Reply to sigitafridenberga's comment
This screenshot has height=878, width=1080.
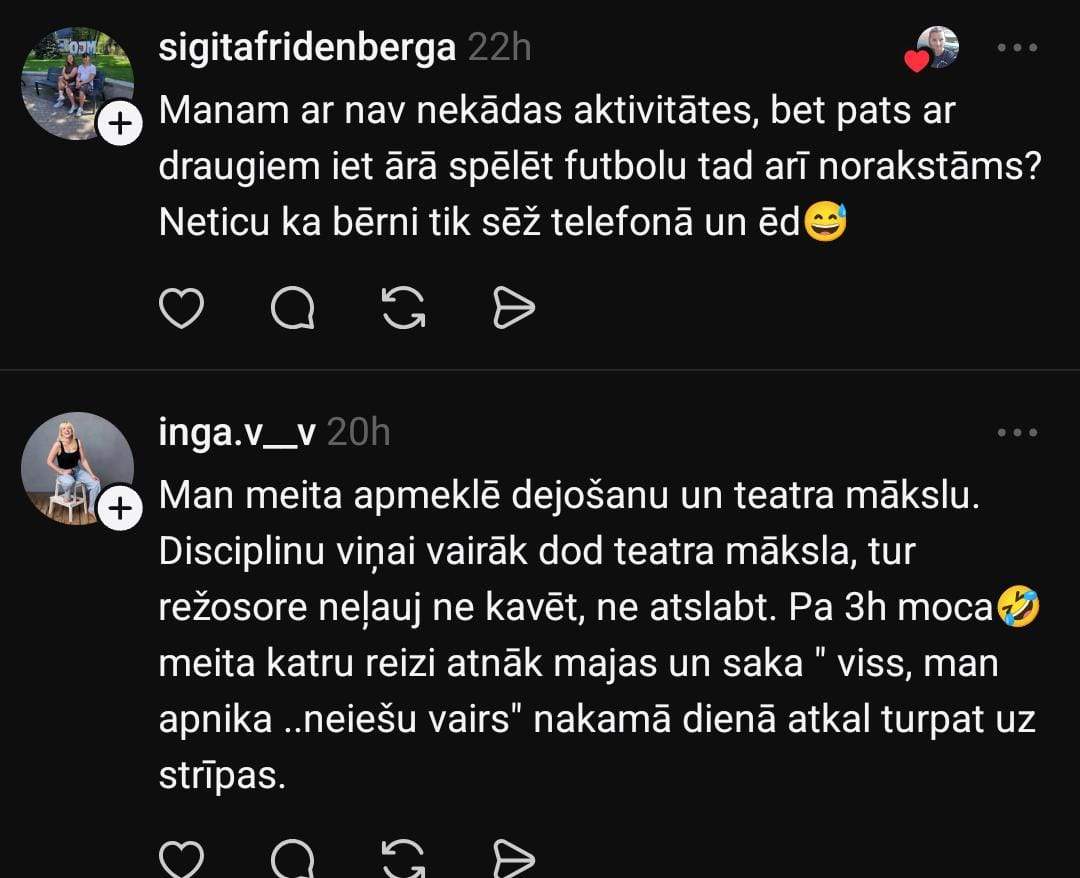coord(292,309)
